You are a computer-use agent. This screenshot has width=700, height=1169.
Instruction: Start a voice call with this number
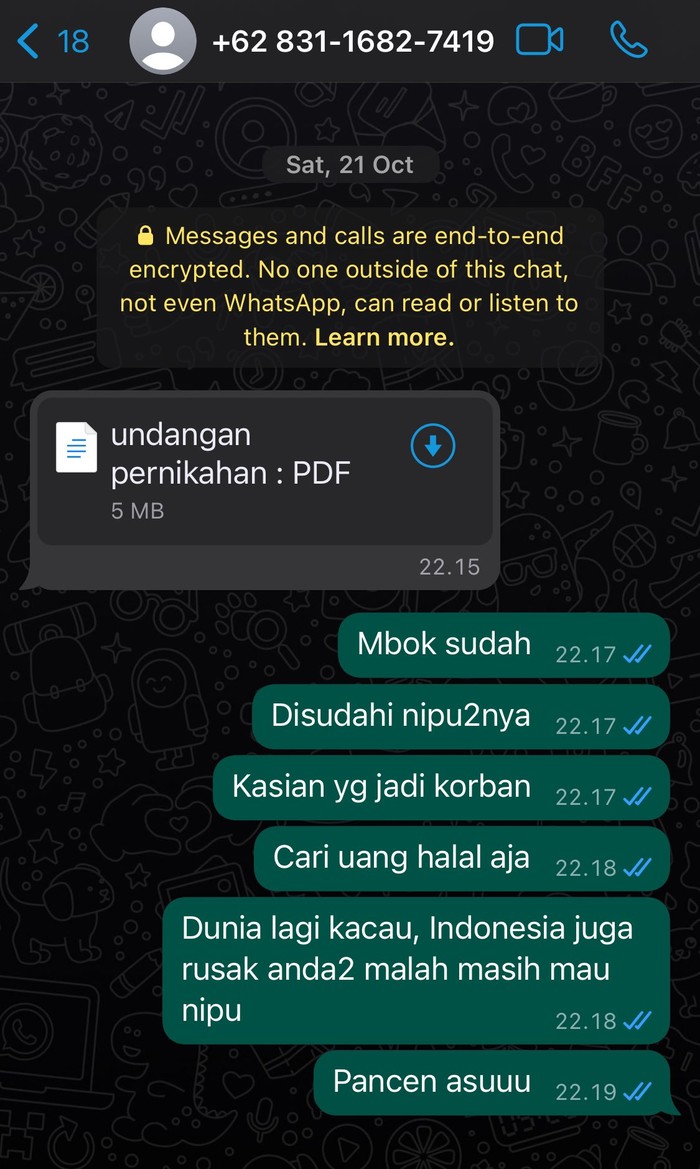tap(628, 41)
